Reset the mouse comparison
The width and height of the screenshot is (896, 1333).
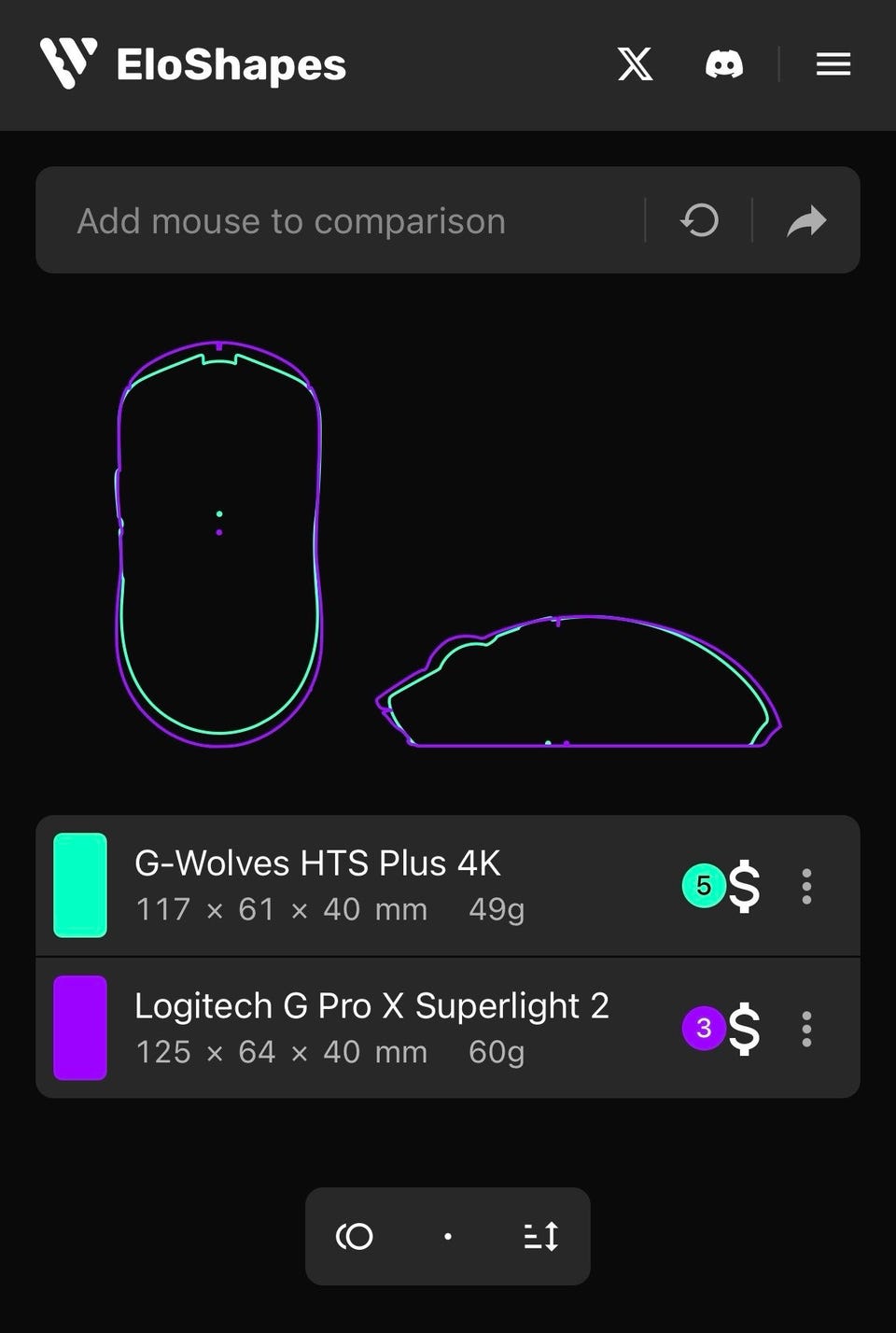[x=699, y=221]
